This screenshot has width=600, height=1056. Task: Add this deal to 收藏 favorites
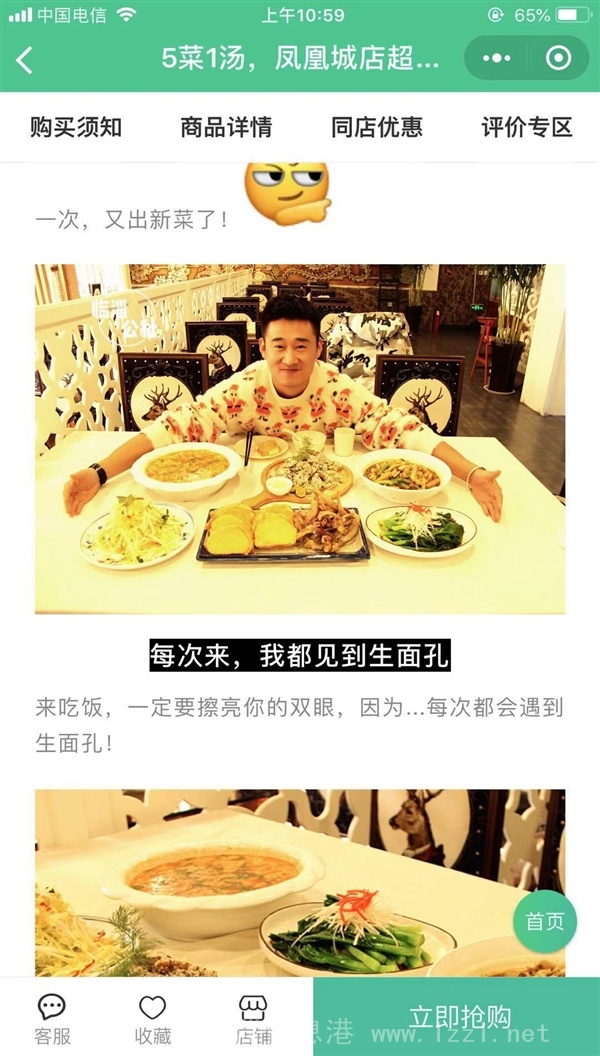click(x=153, y=1020)
